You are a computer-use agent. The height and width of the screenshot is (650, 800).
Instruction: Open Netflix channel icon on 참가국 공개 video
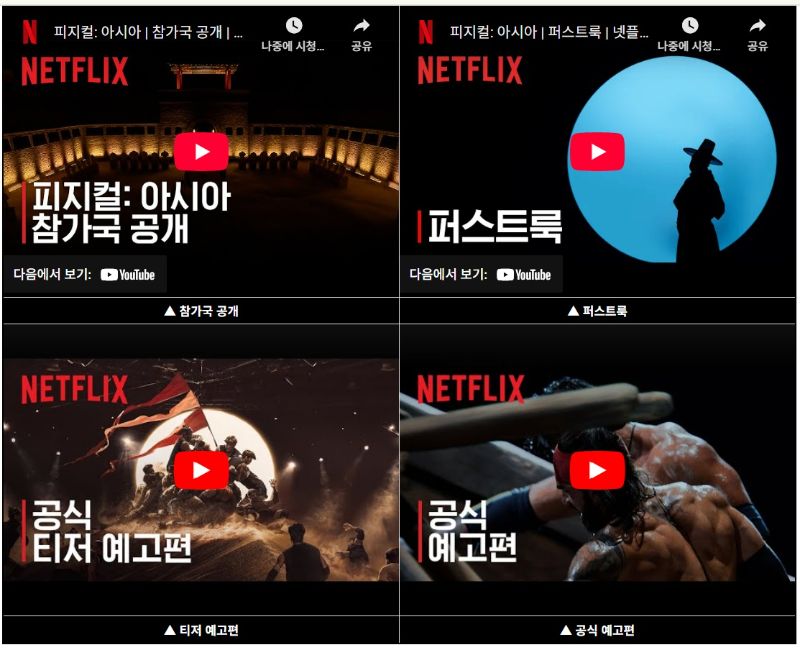click(x=30, y=32)
